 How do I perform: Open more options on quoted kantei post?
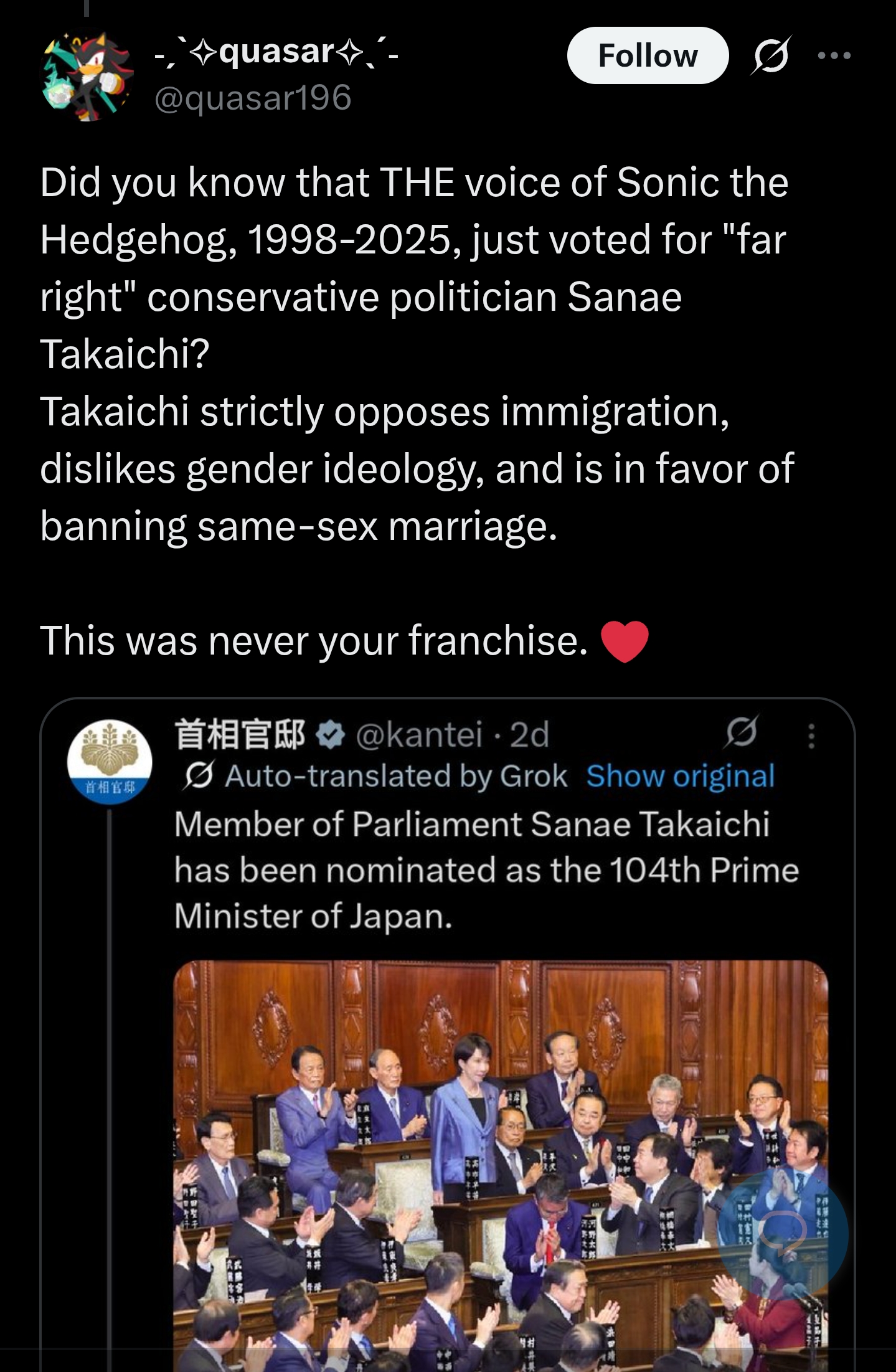811,736
